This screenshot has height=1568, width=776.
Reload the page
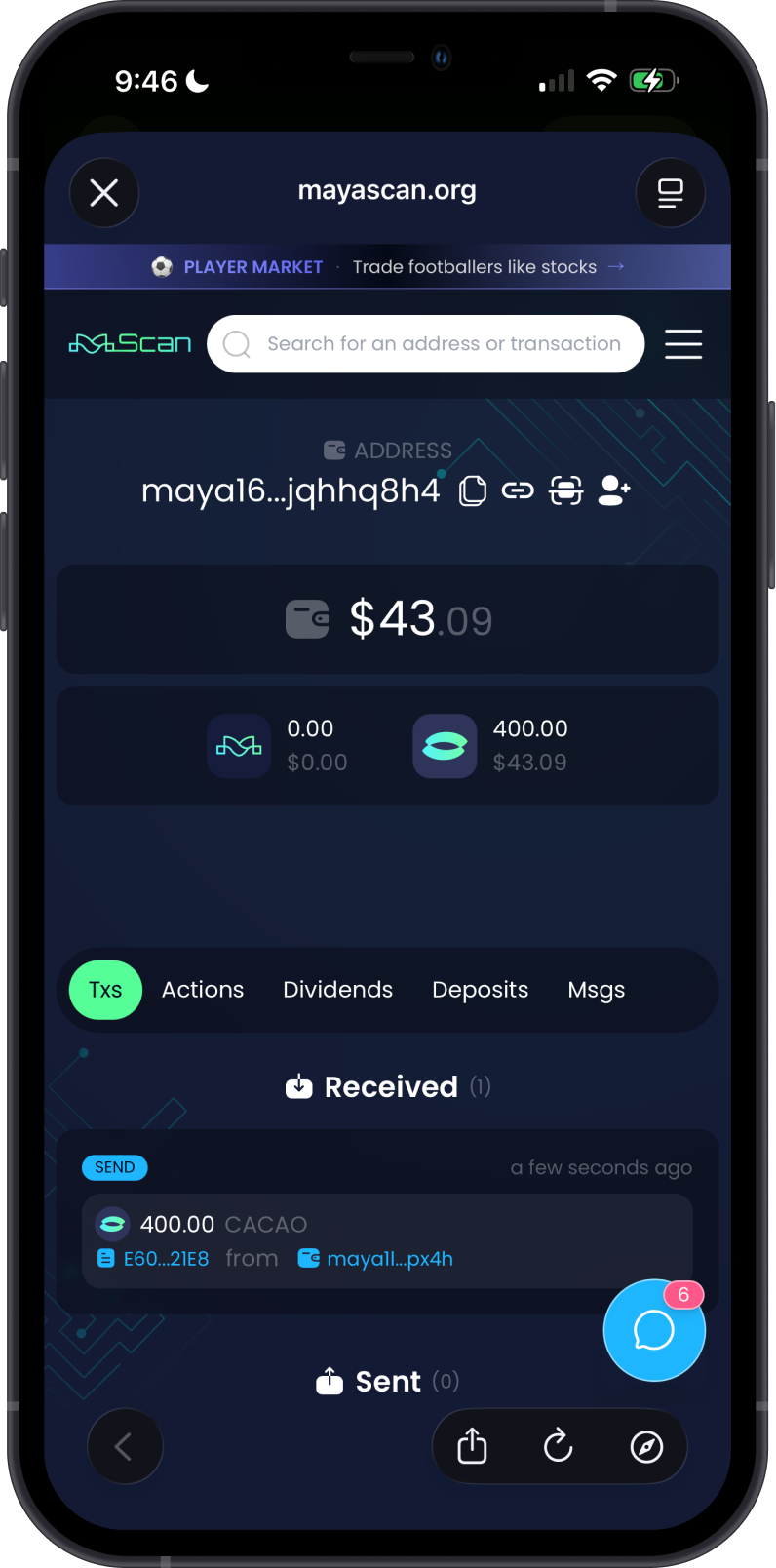559,1446
